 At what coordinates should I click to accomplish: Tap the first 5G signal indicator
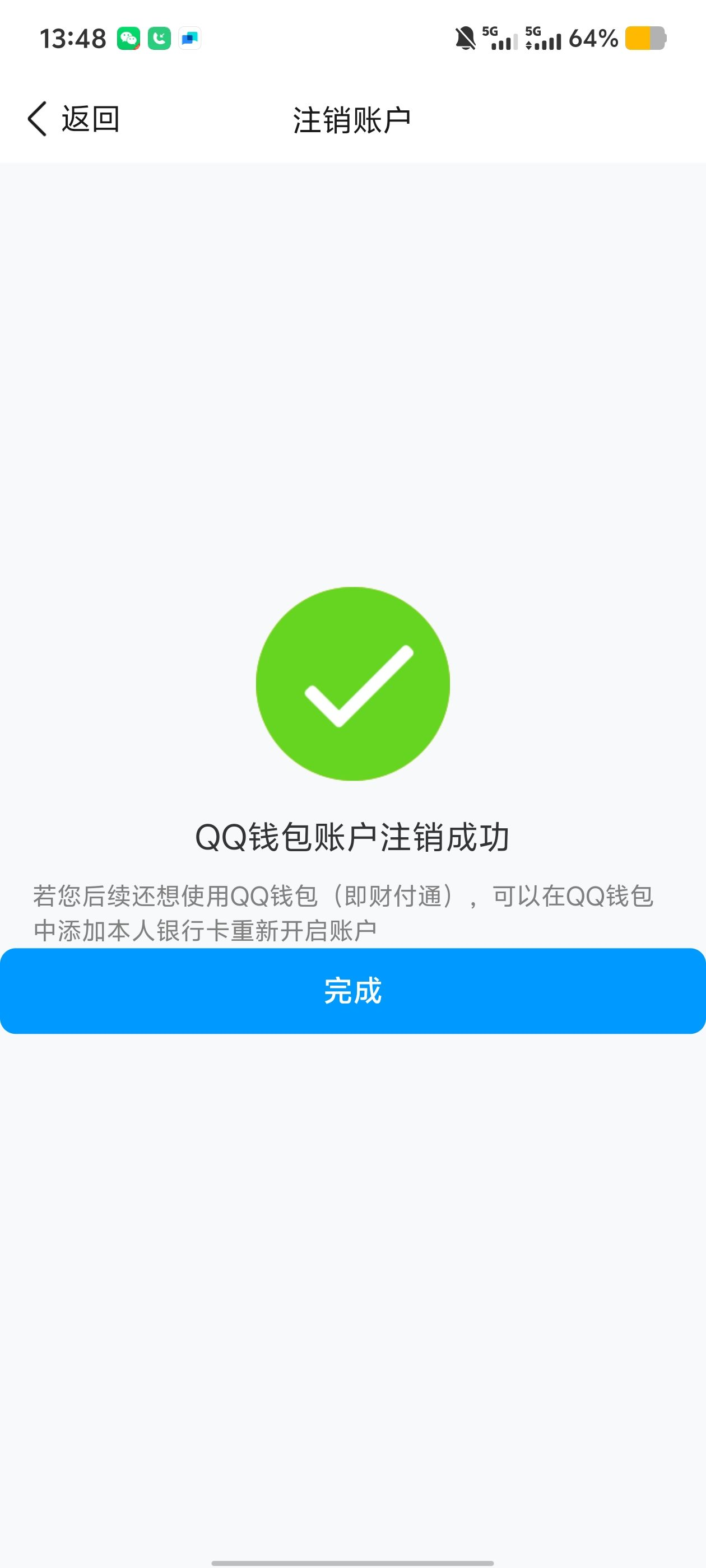499,38
